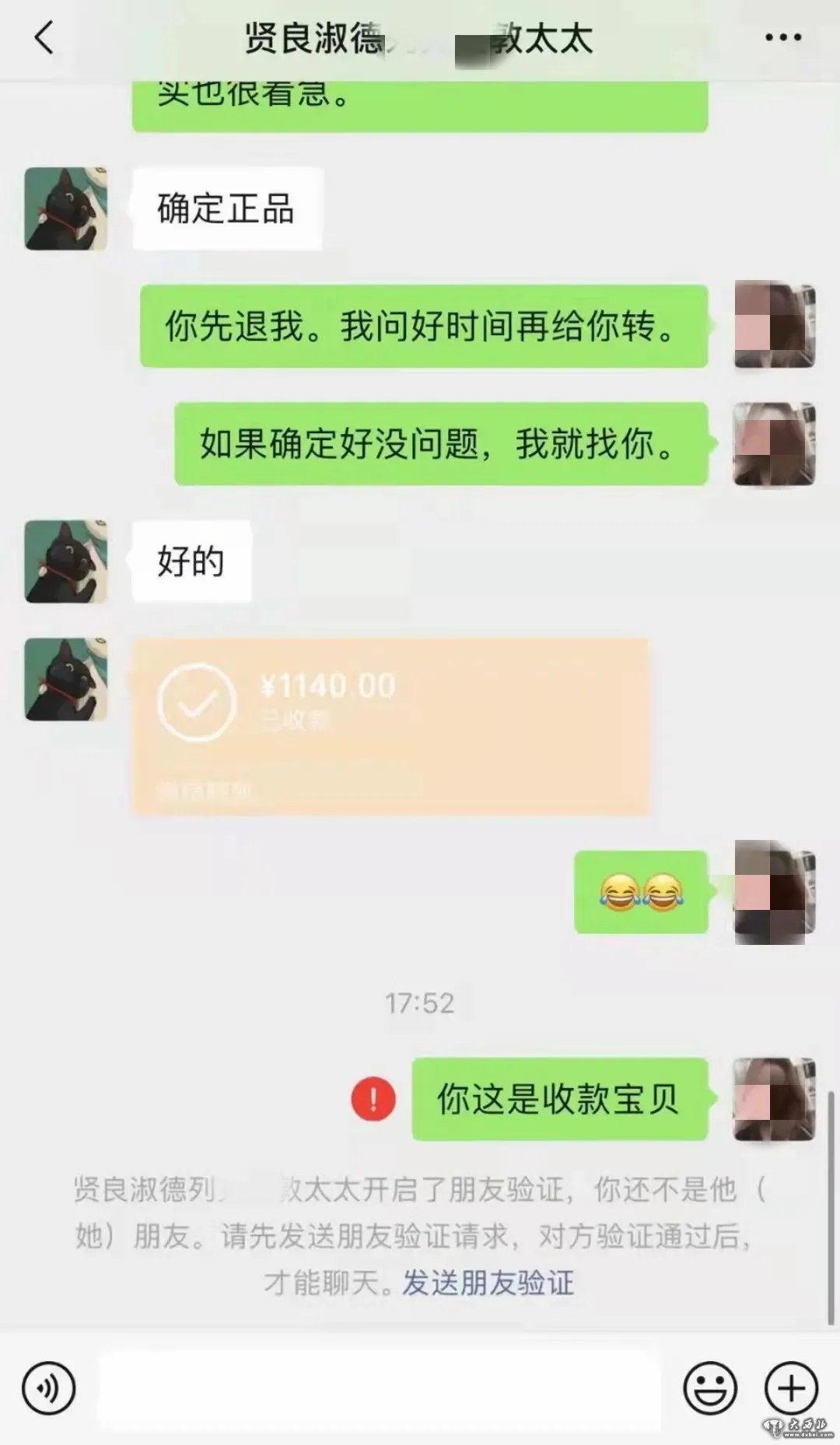Screen dimensions: 840x1445
Task: Focus the message text field
Action: [x=379, y=1388]
